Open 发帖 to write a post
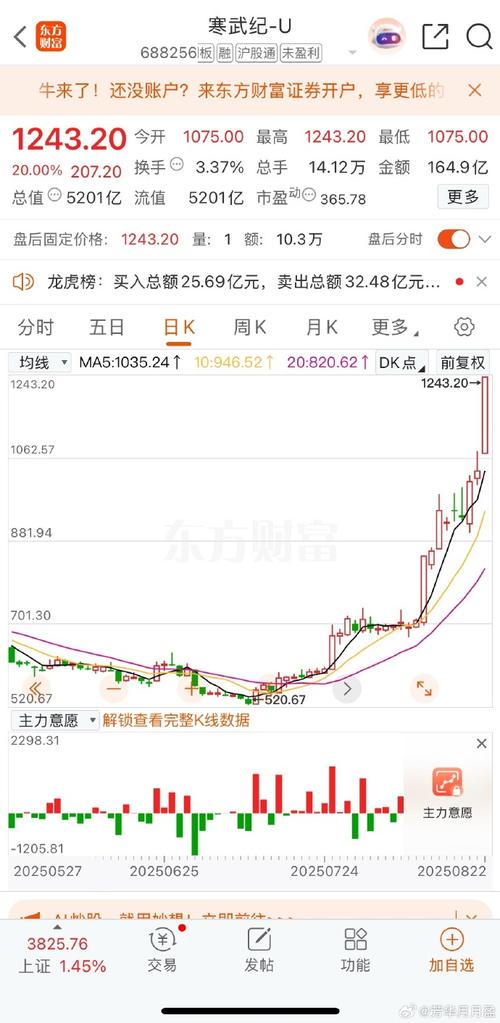500x1023 pixels. click(259, 950)
